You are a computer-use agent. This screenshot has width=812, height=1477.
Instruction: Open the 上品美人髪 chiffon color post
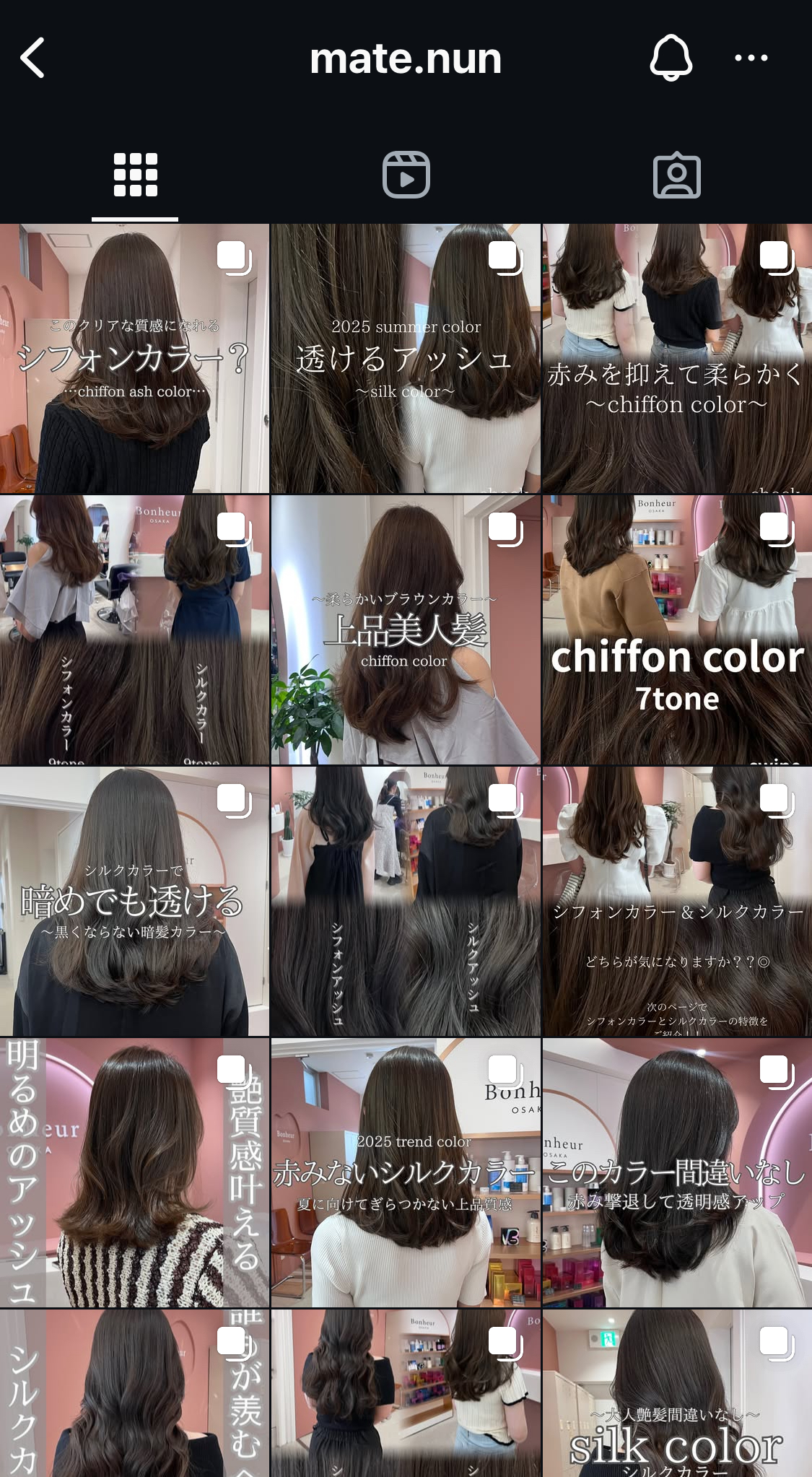point(406,630)
